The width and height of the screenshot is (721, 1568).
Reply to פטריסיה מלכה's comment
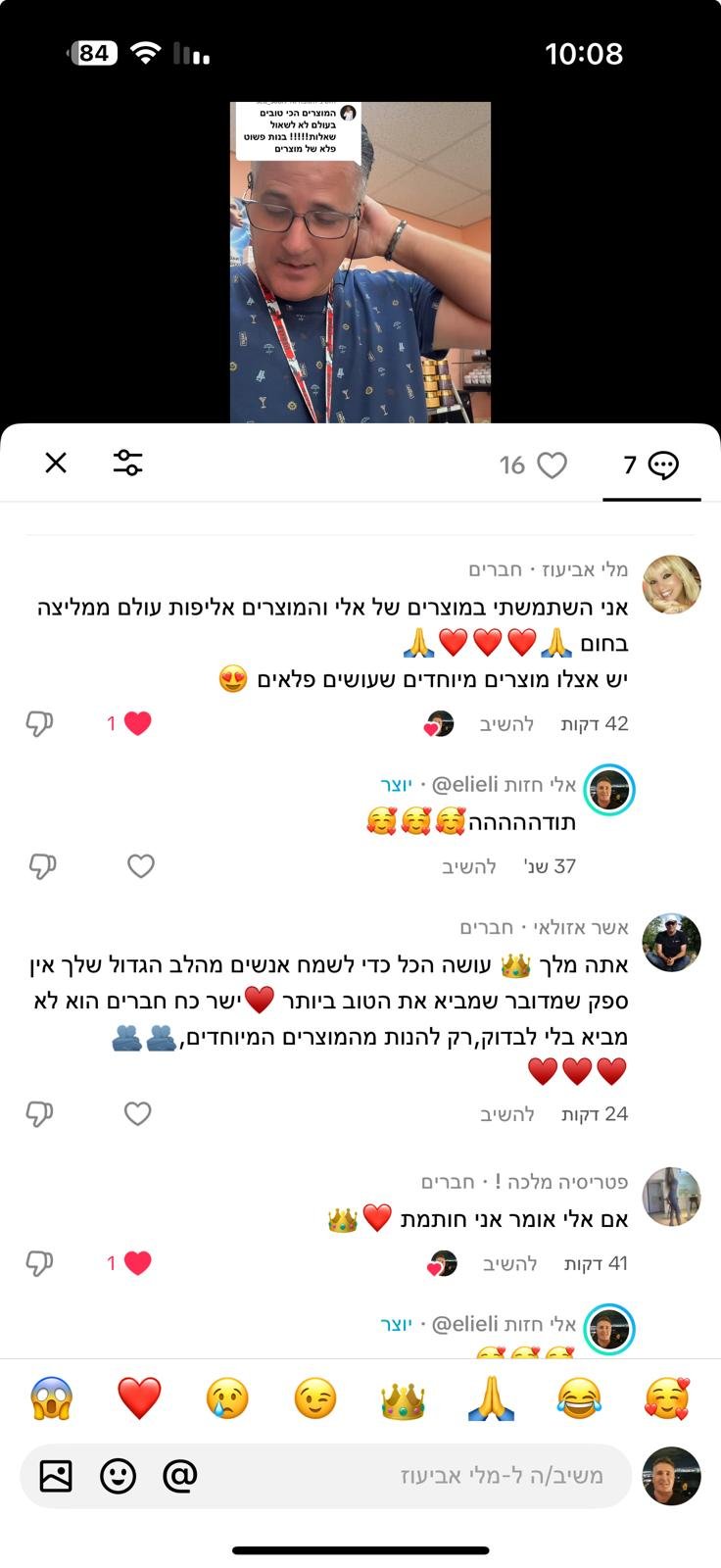pyautogui.click(x=509, y=1263)
